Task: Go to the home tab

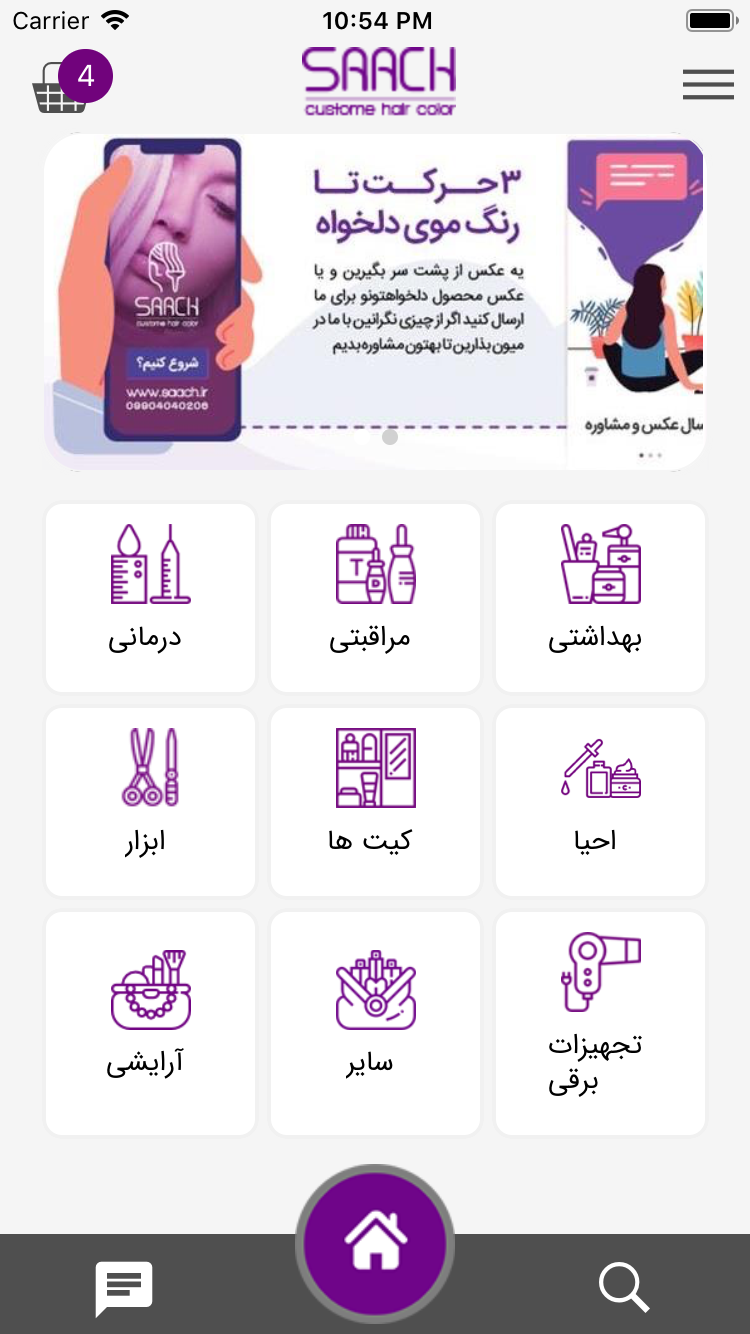Action: (375, 1245)
